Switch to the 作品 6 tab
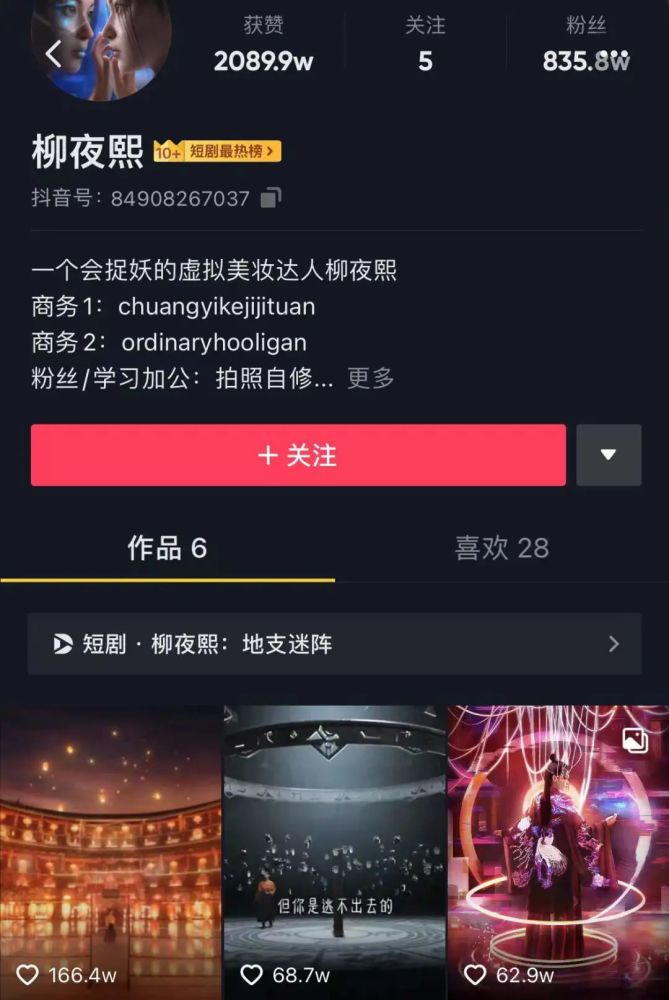 coord(167,548)
